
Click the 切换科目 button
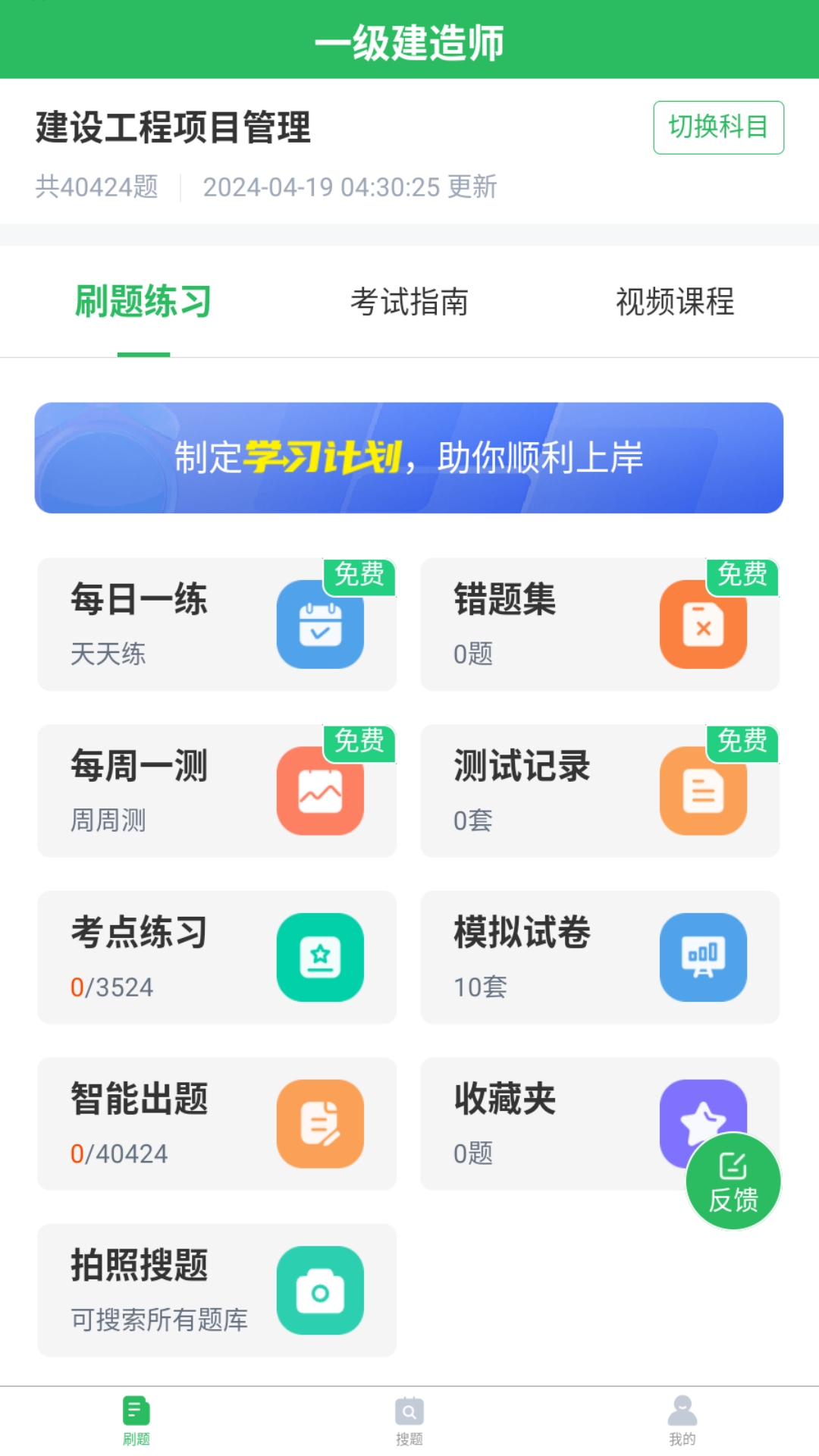point(717,127)
